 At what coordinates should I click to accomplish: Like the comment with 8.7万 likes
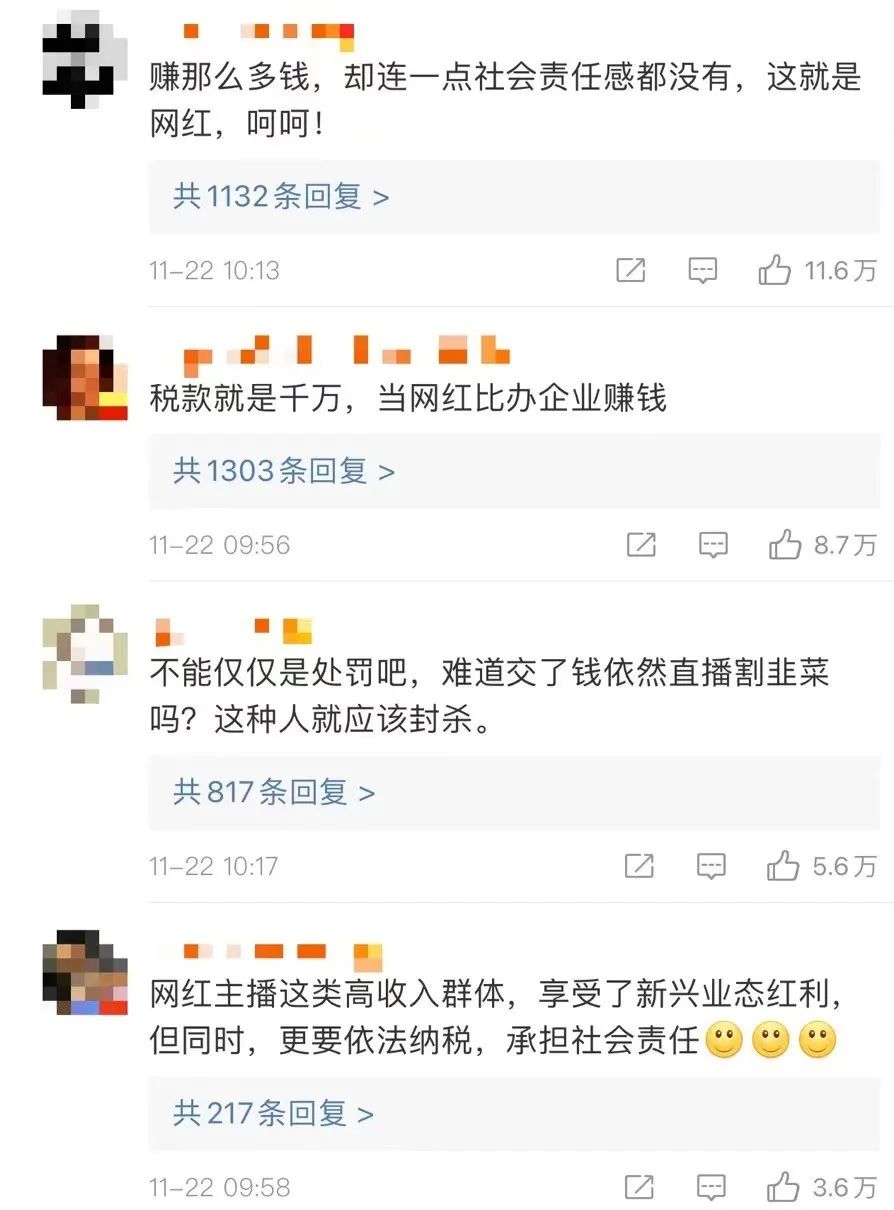tap(785, 545)
